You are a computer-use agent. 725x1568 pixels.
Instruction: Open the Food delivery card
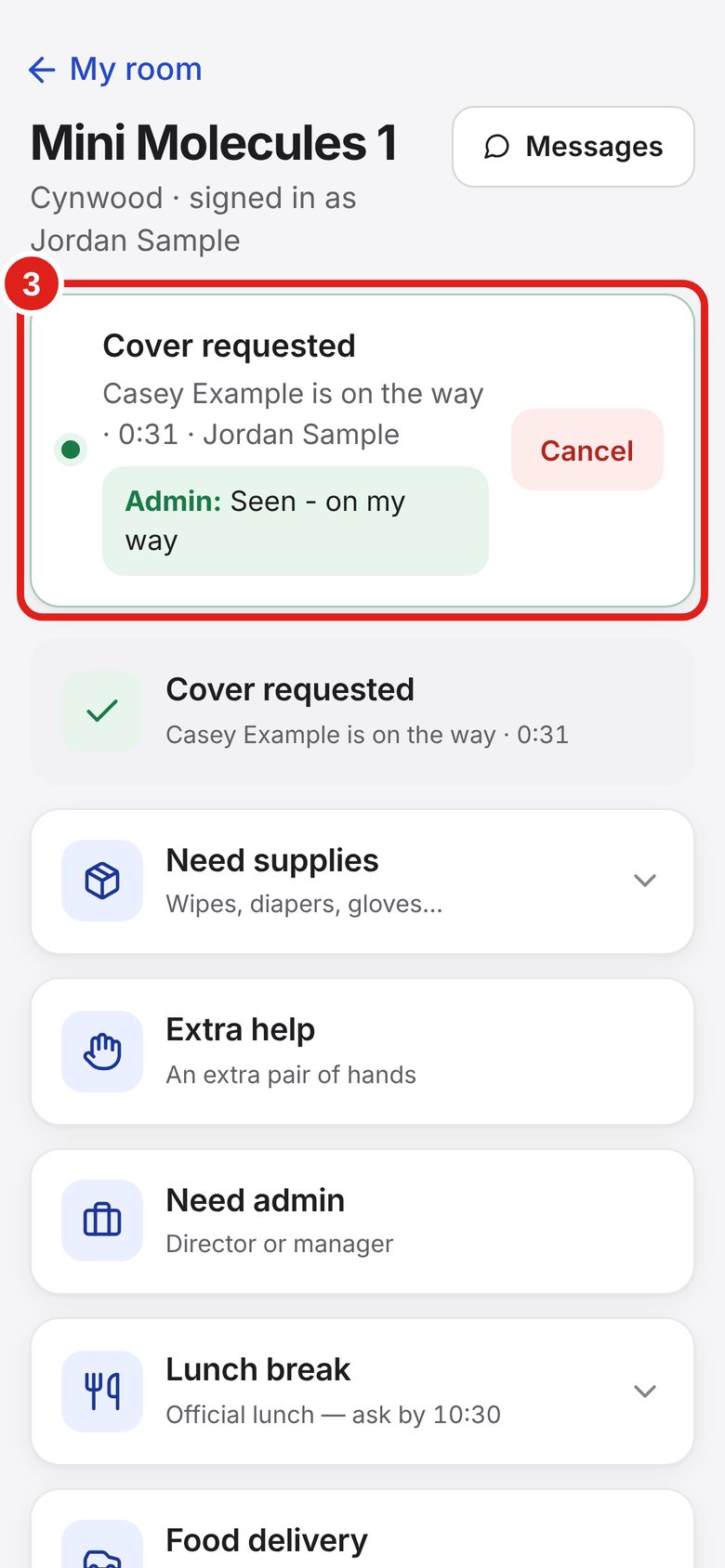pos(362,1530)
